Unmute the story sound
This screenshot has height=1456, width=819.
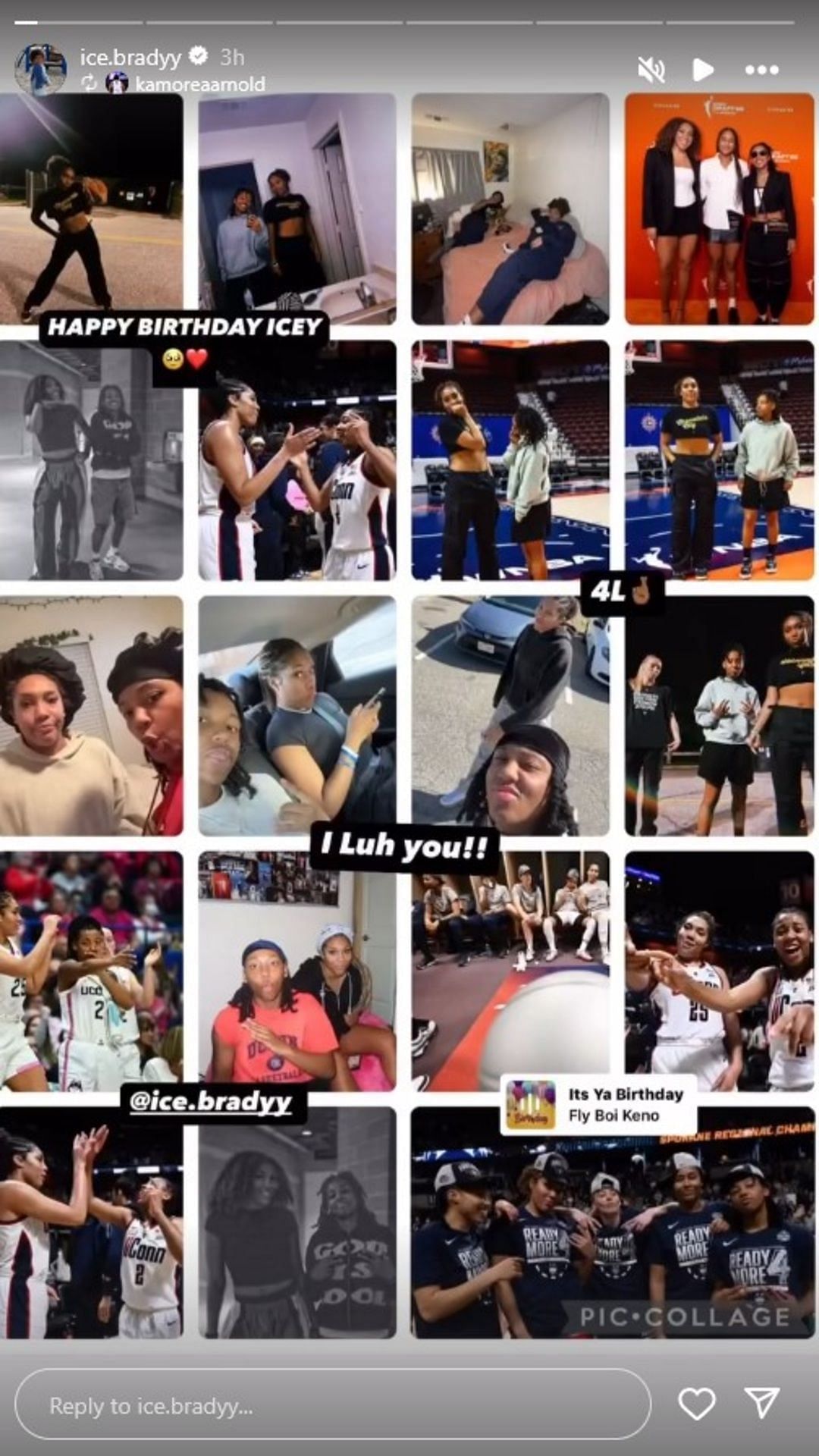(x=651, y=70)
